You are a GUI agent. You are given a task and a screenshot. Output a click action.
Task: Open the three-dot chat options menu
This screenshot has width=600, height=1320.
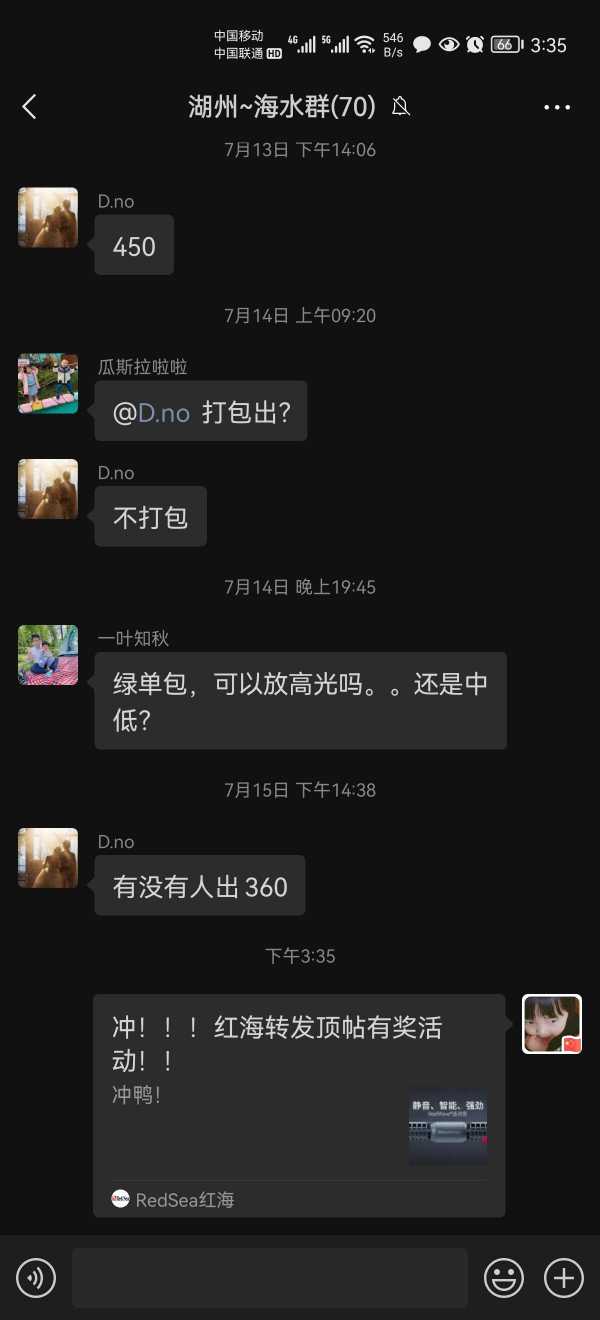[x=556, y=107]
